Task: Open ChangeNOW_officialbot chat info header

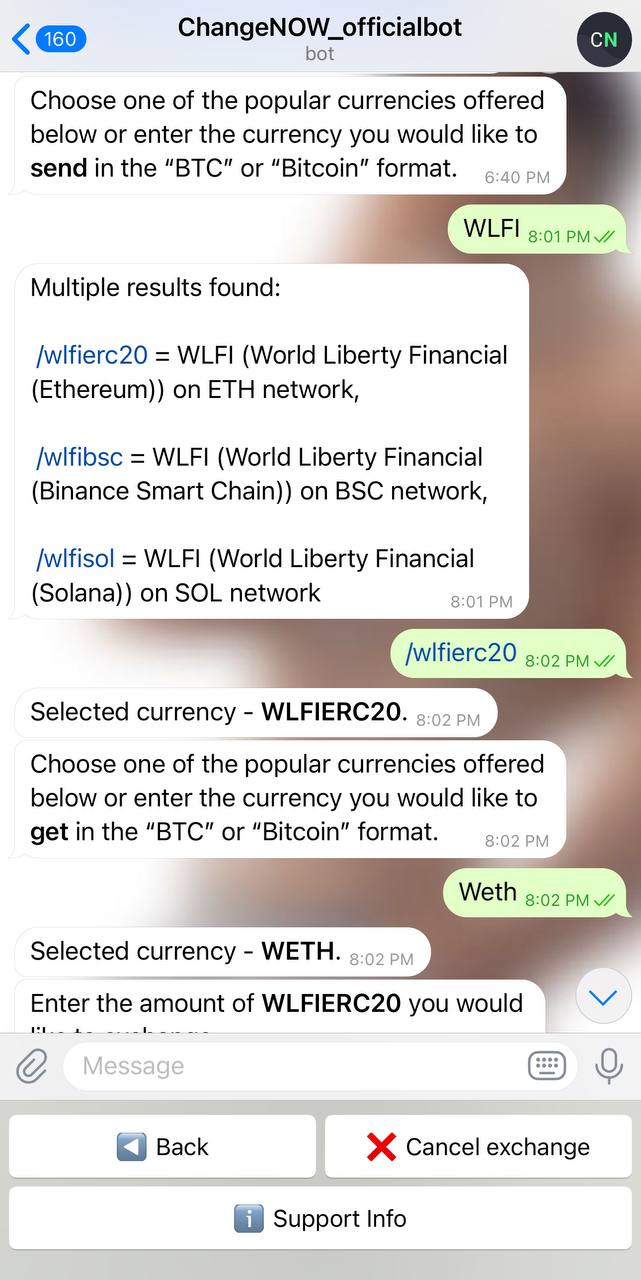Action: [x=320, y=38]
